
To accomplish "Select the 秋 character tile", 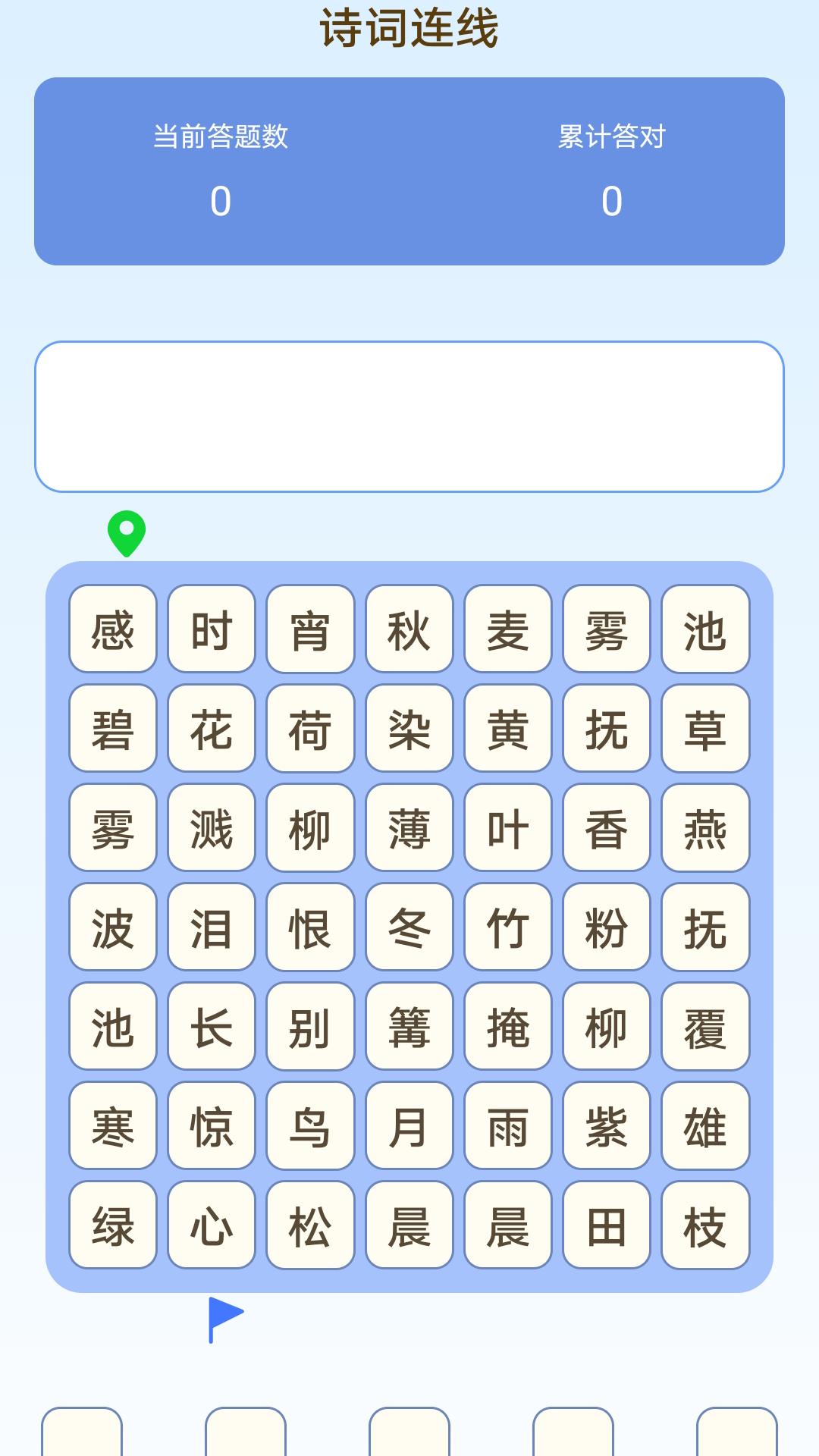I will click(x=409, y=631).
